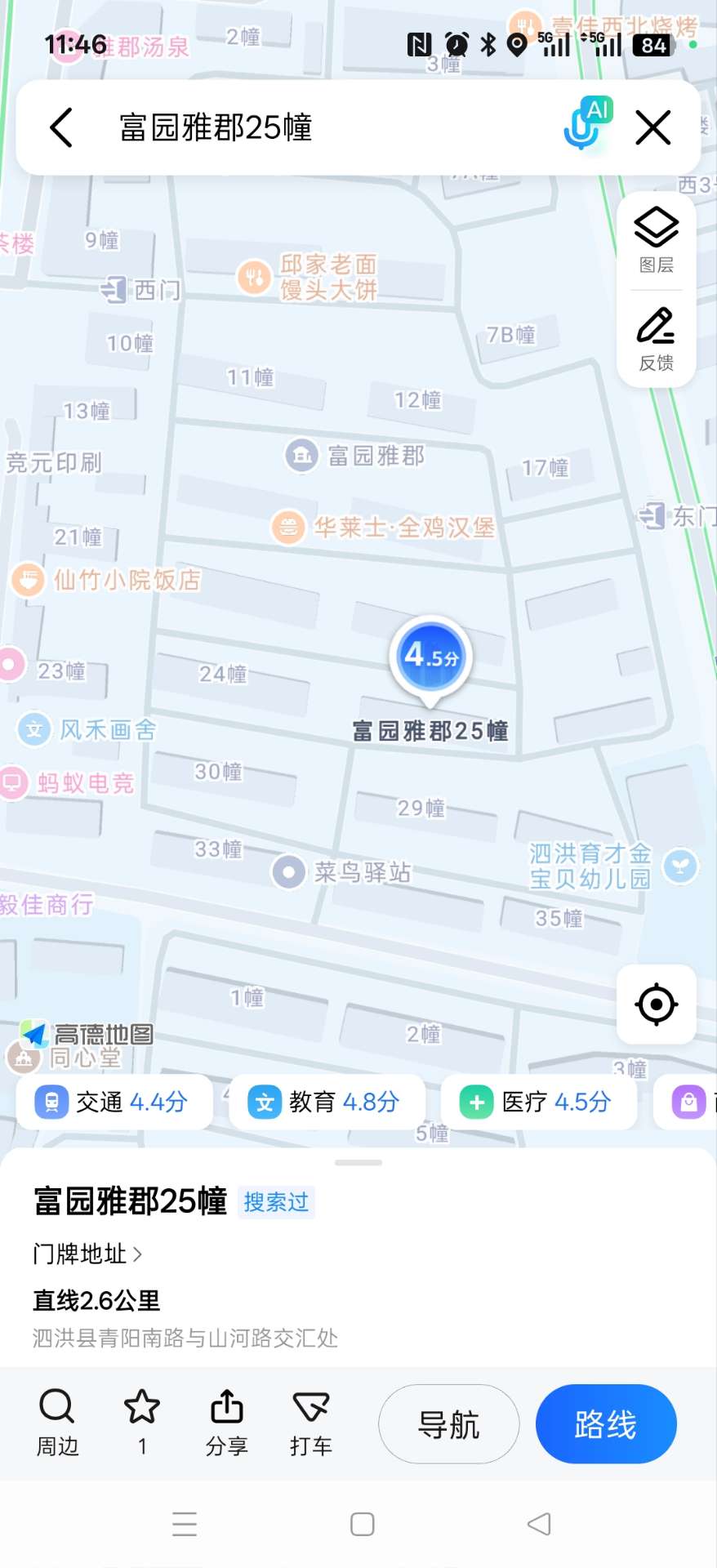Open the 门牌地址 details link
This screenshot has width=717, height=1568.
click(x=87, y=1254)
